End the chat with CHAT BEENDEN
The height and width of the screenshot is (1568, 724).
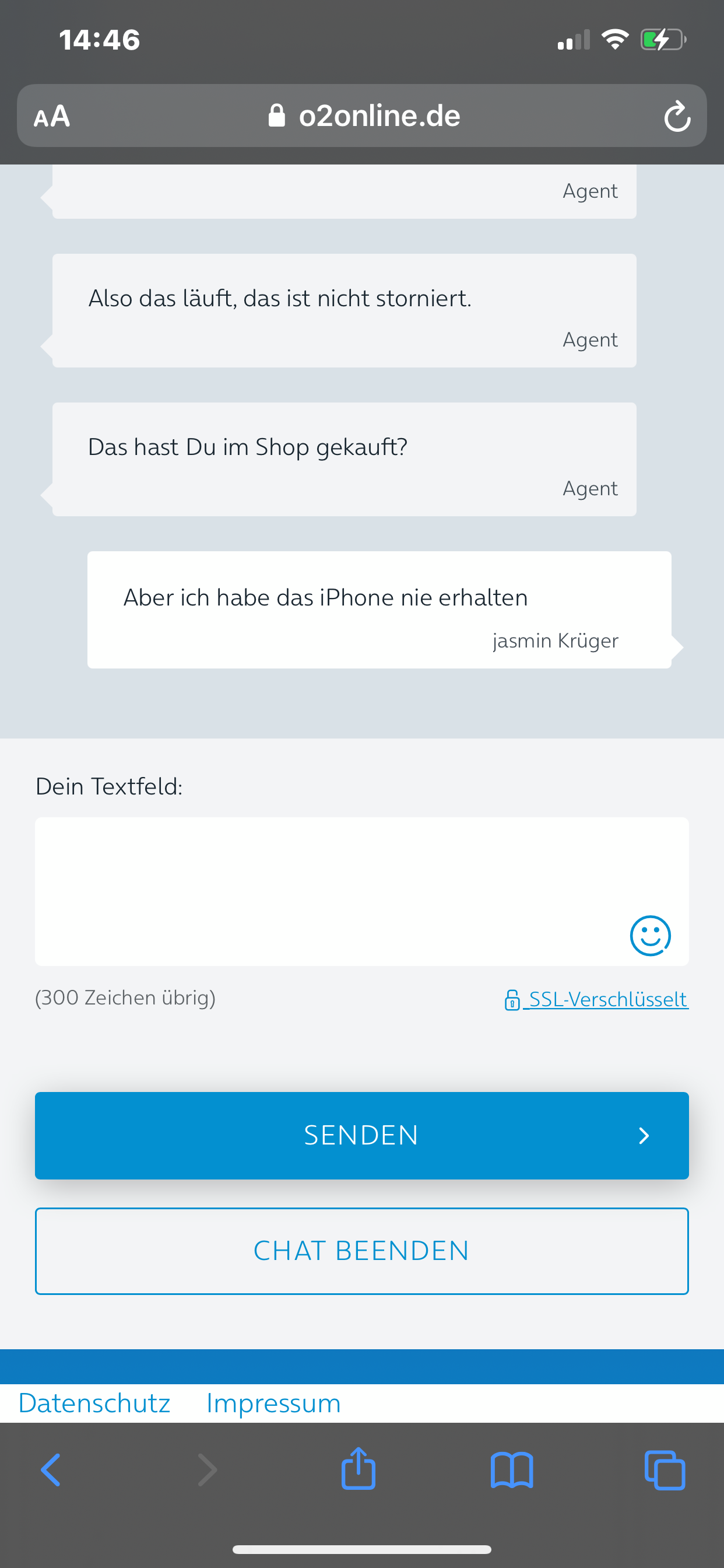pyautogui.click(x=361, y=1251)
